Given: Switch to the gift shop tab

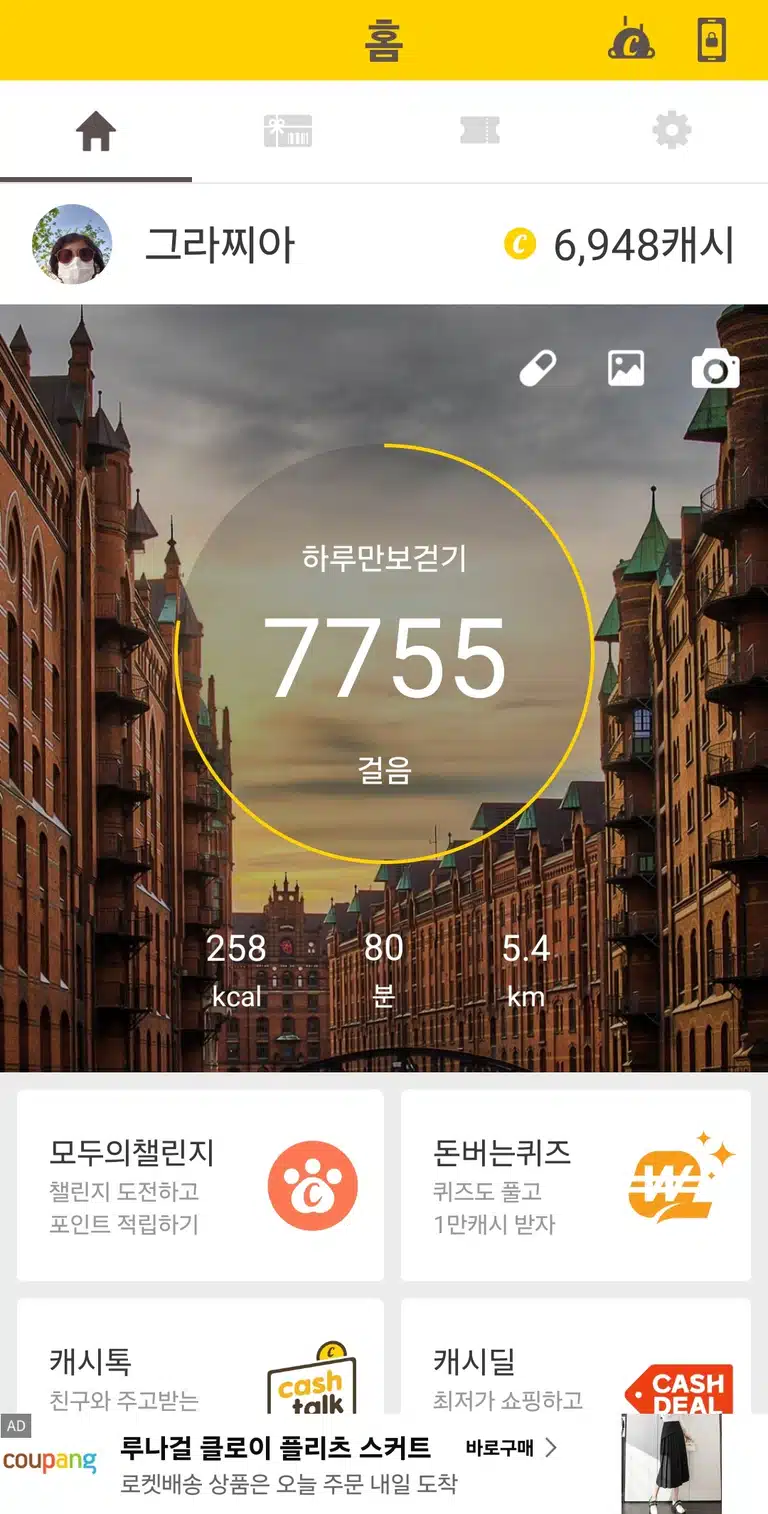Looking at the screenshot, I should (x=288, y=131).
